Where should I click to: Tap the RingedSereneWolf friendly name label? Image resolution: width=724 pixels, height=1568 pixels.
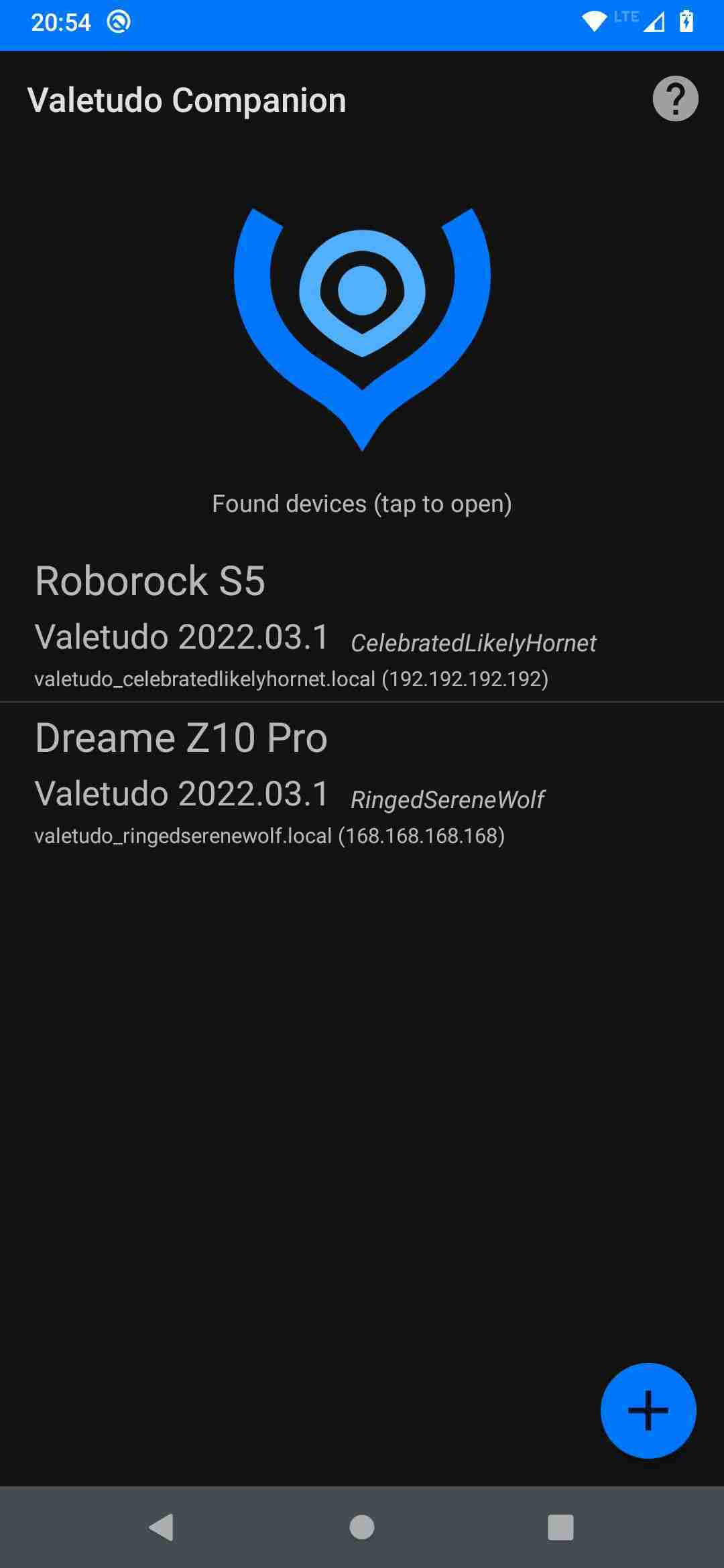pyautogui.click(x=448, y=799)
